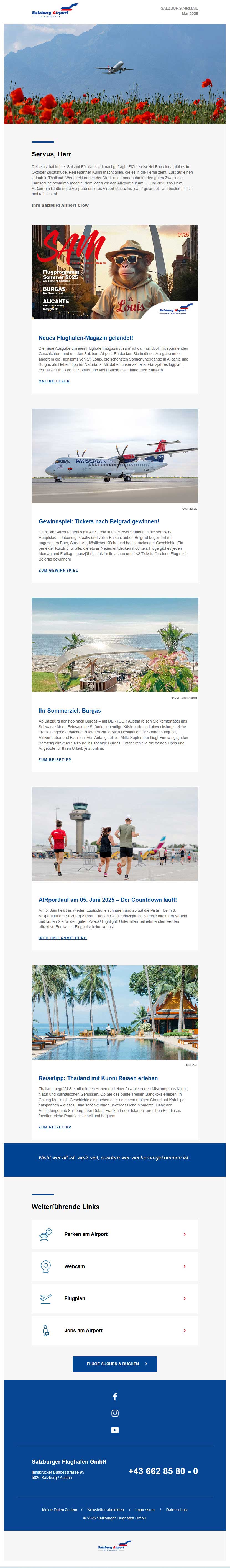Open Meine Daten ändern link
Viewport: 230px width, 1568px height.
coord(60,1509)
